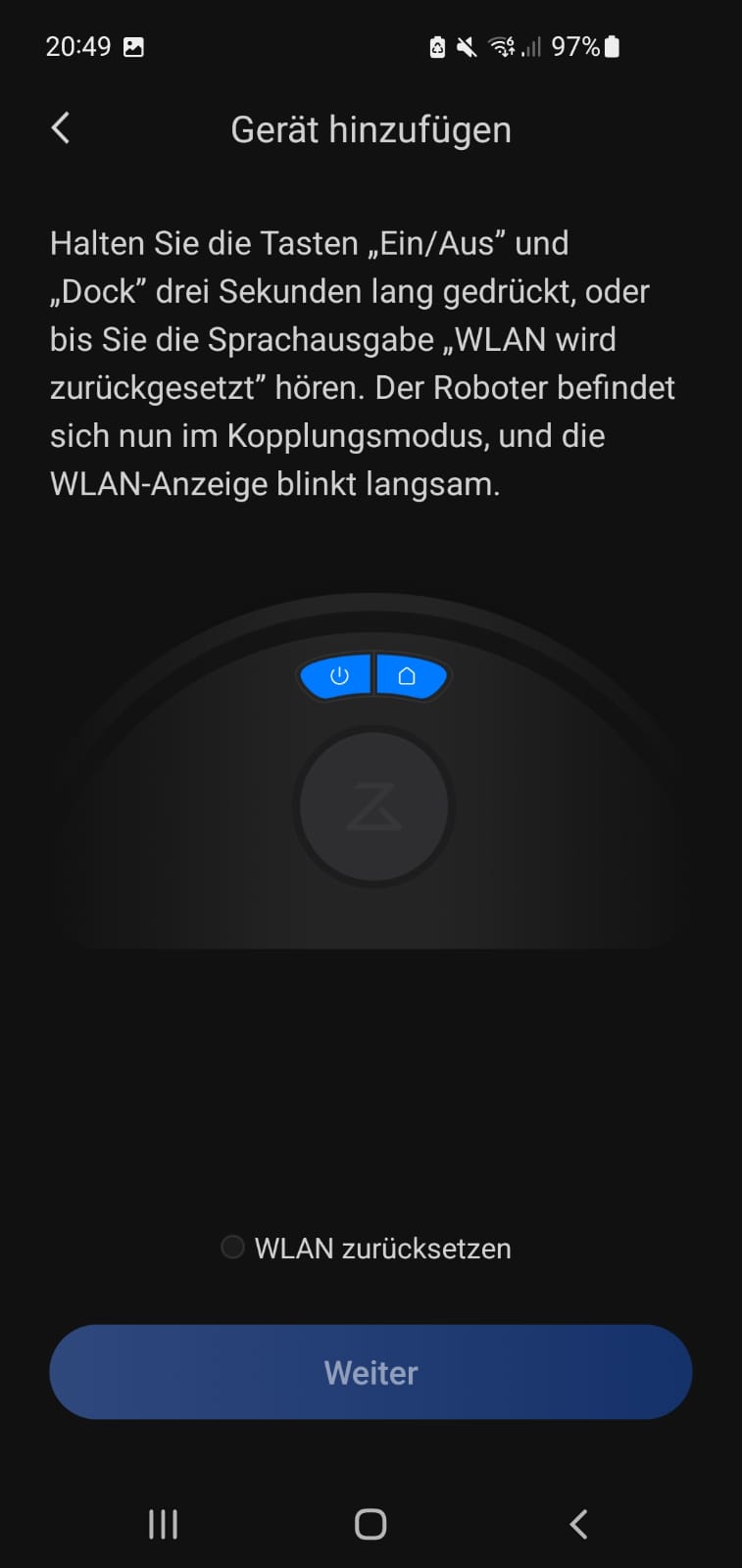Go to the home screen
742x1568 pixels.
[371, 1524]
